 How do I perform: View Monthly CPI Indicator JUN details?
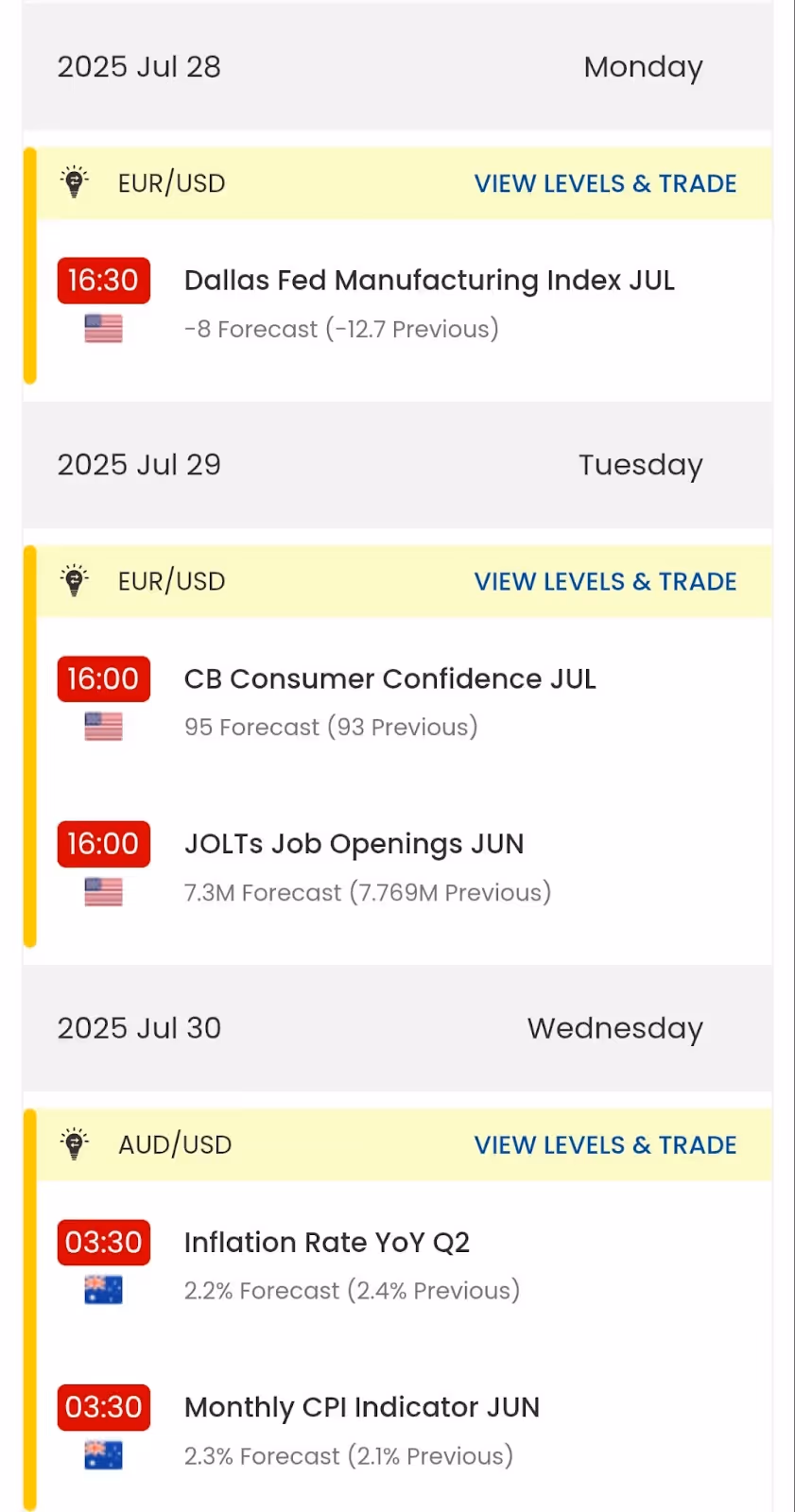pos(361,1408)
